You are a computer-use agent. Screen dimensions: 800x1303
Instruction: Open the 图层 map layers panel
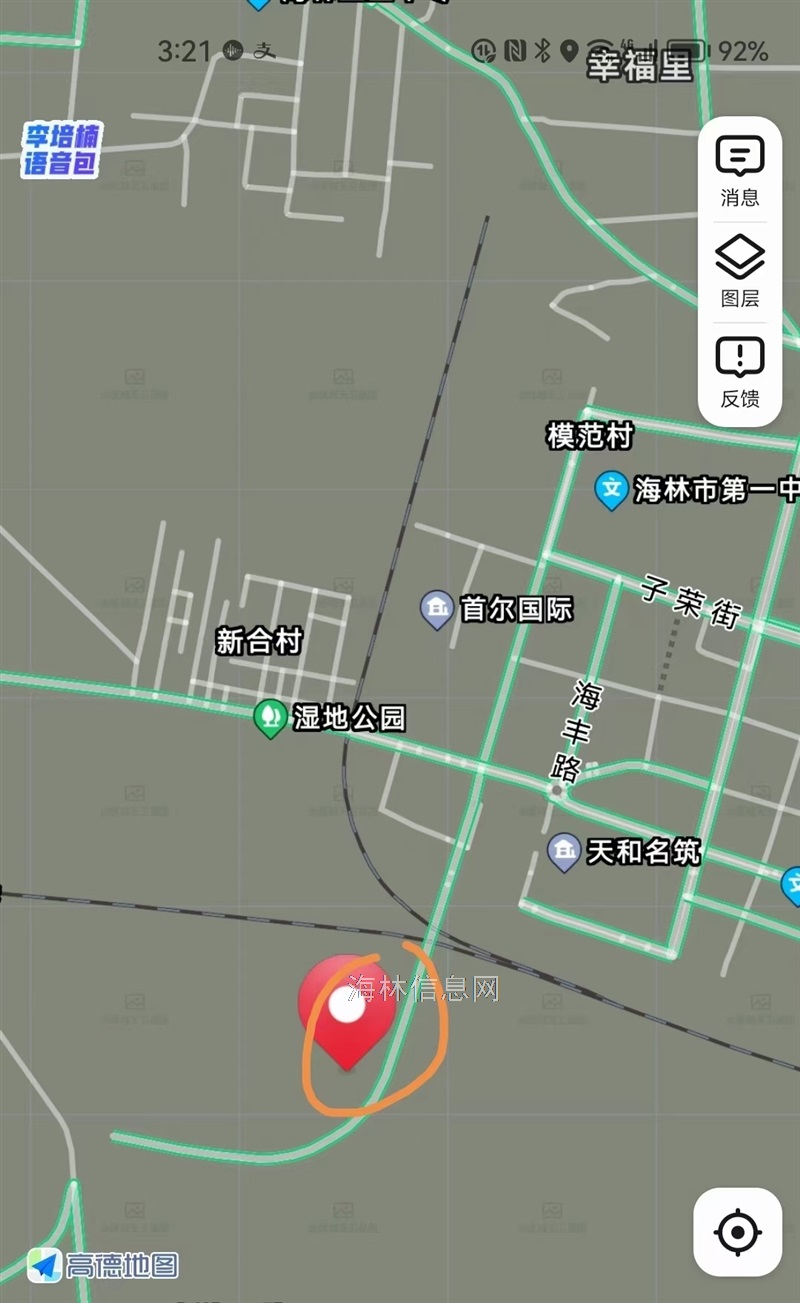pos(740,272)
